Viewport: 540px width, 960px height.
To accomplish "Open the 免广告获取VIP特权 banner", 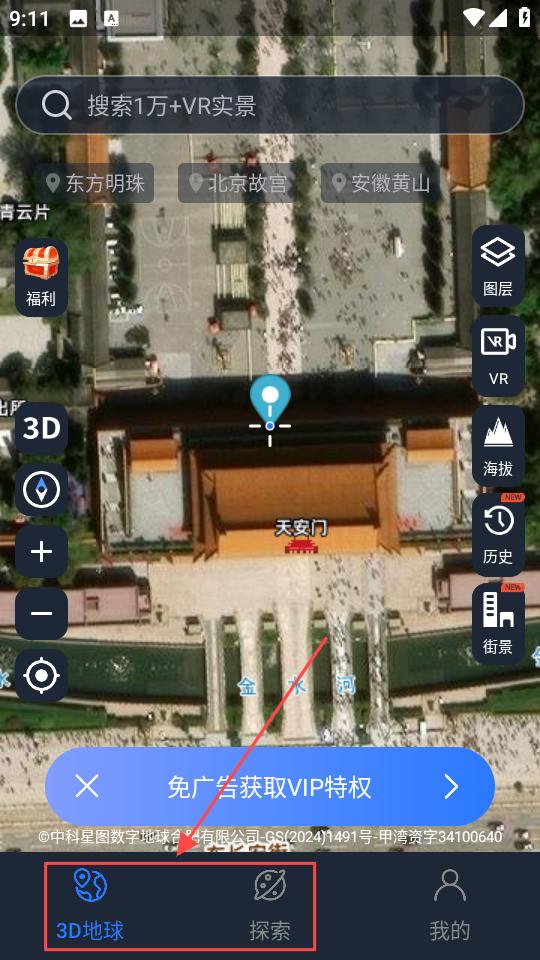I will pos(270,787).
